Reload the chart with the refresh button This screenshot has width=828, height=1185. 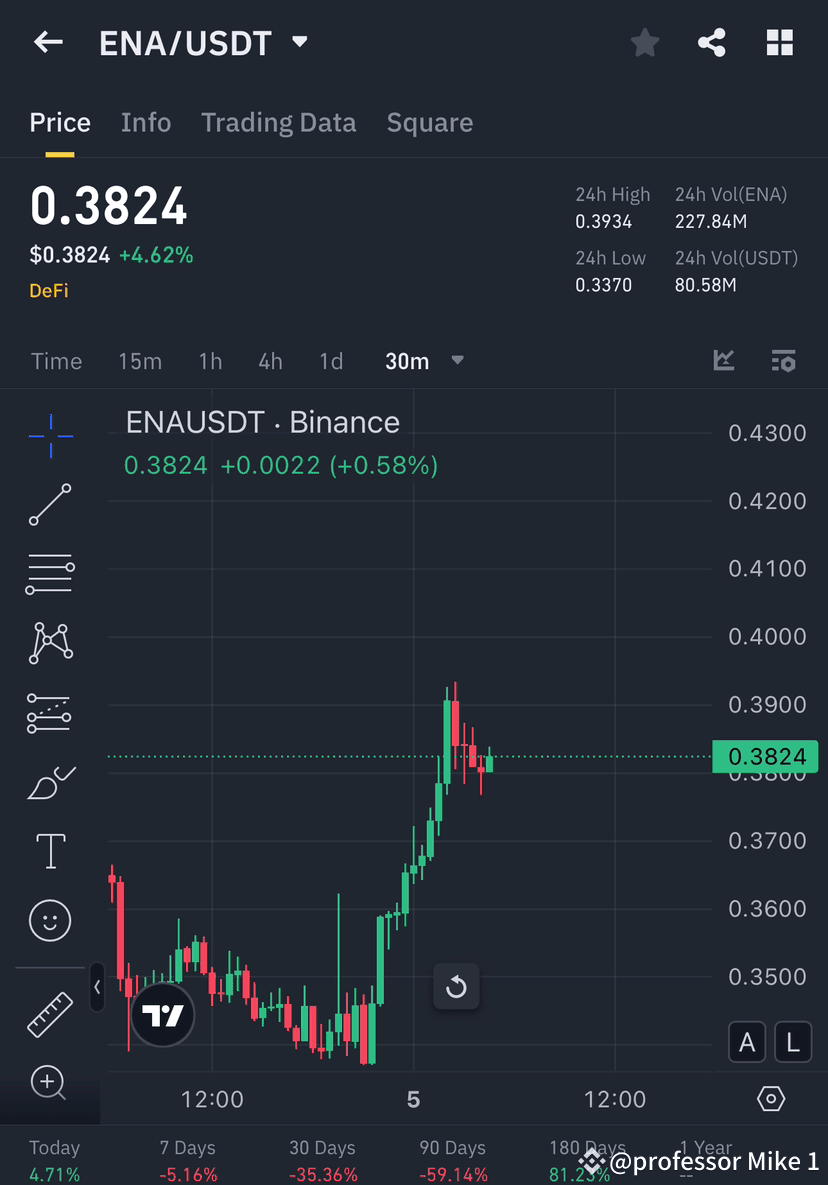pyautogui.click(x=456, y=987)
